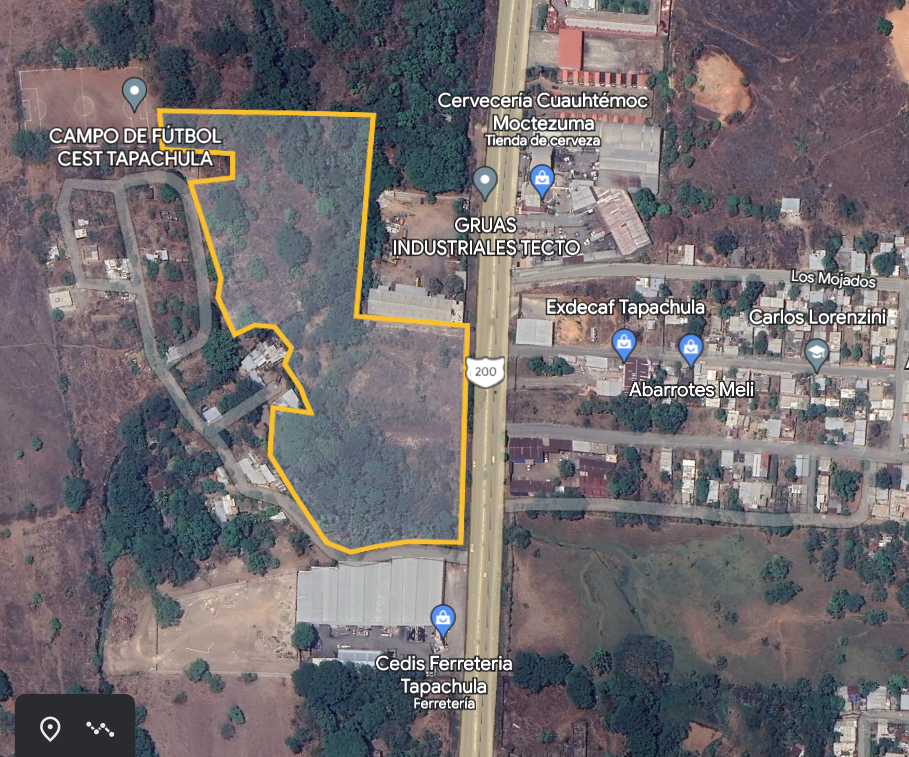Open the Carlos Lorenzini school marker
The height and width of the screenshot is (757, 909).
[x=817, y=352]
